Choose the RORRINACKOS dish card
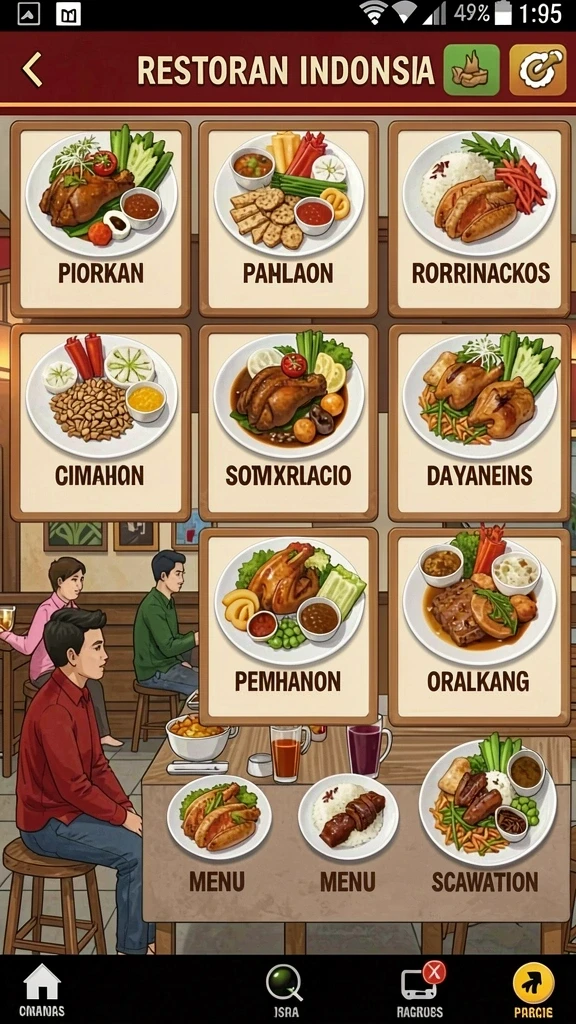The image size is (576, 1024). (479, 219)
